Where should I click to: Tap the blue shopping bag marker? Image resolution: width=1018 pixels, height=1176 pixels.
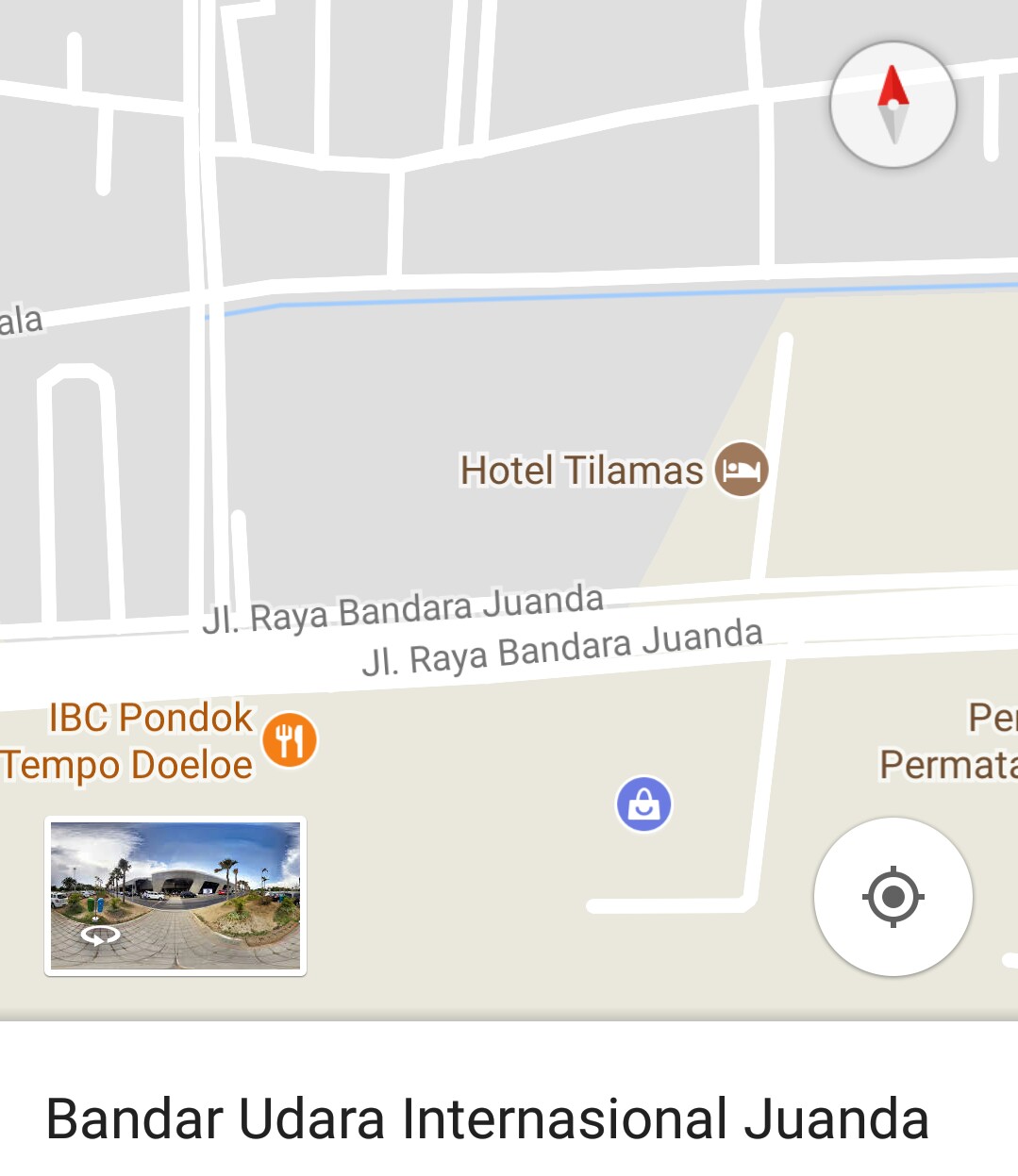(643, 804)
